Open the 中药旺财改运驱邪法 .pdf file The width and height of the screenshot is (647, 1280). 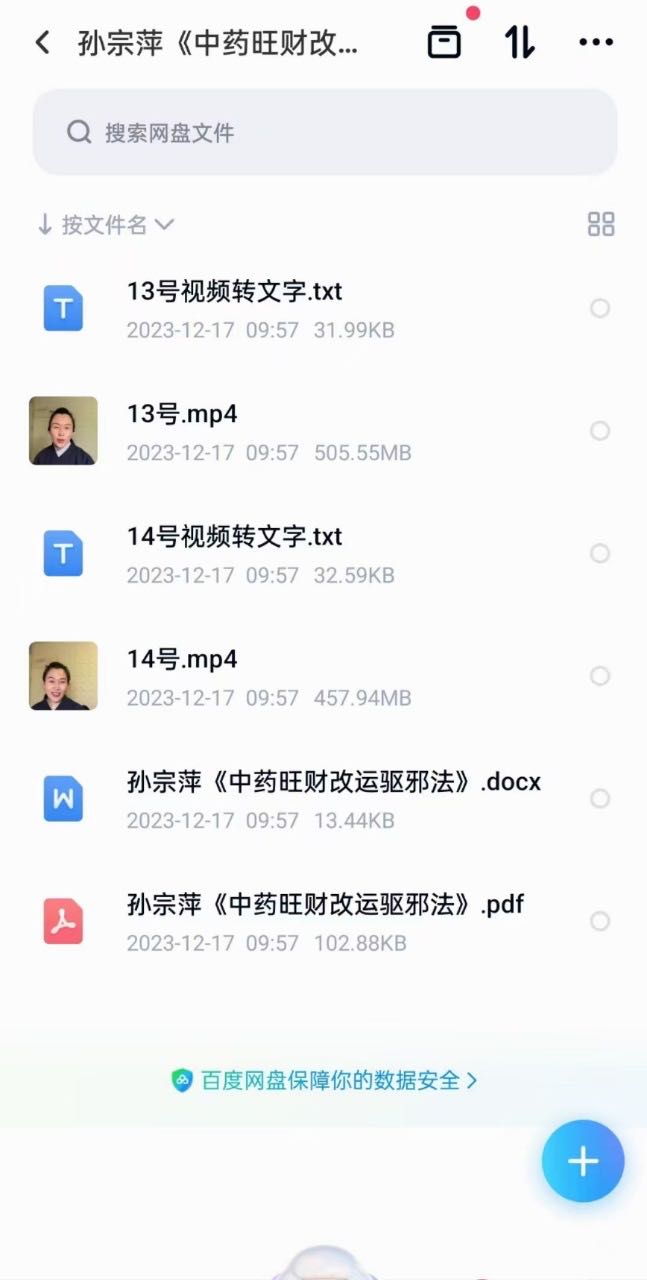(x=325, y=905)
